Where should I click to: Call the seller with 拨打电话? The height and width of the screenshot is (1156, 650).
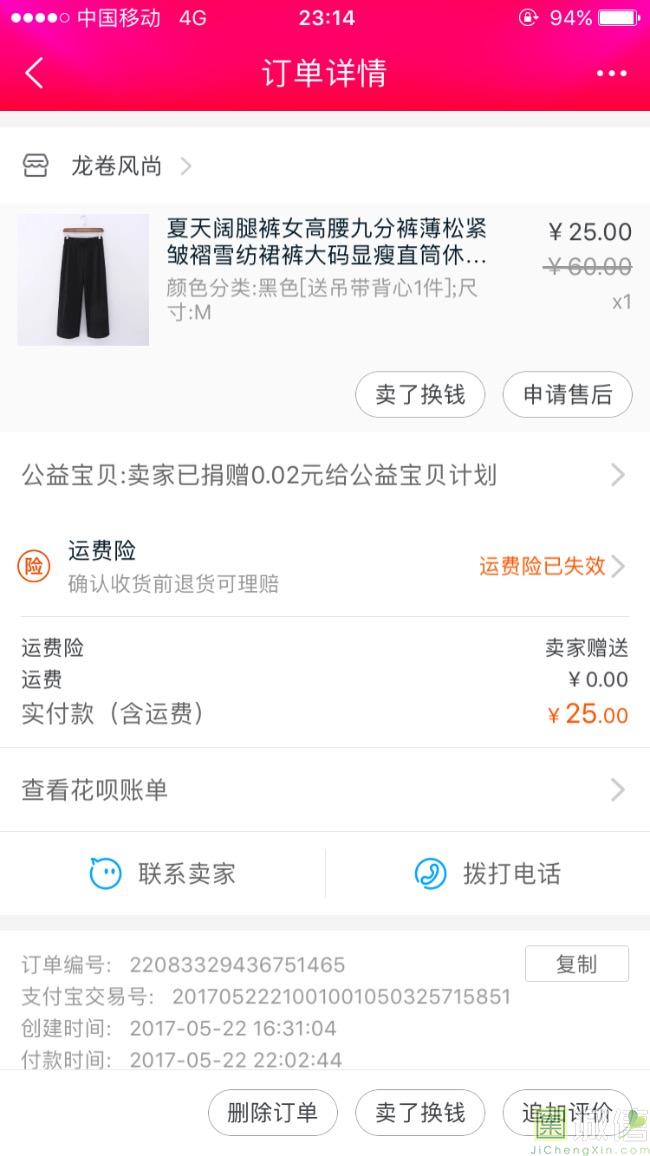click(488, 873)
